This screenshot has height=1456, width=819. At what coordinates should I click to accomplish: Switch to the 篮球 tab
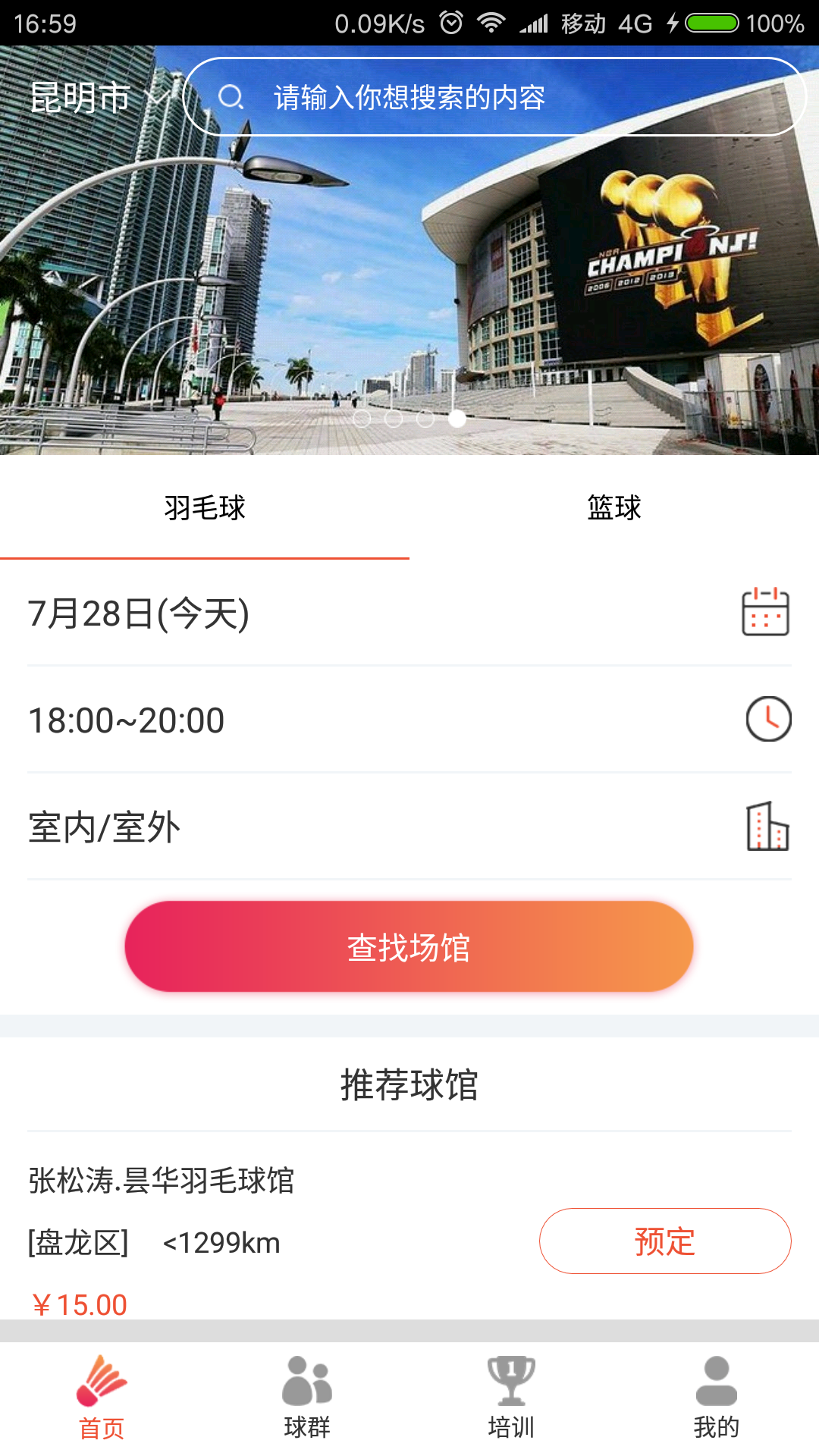click(614, 507)
